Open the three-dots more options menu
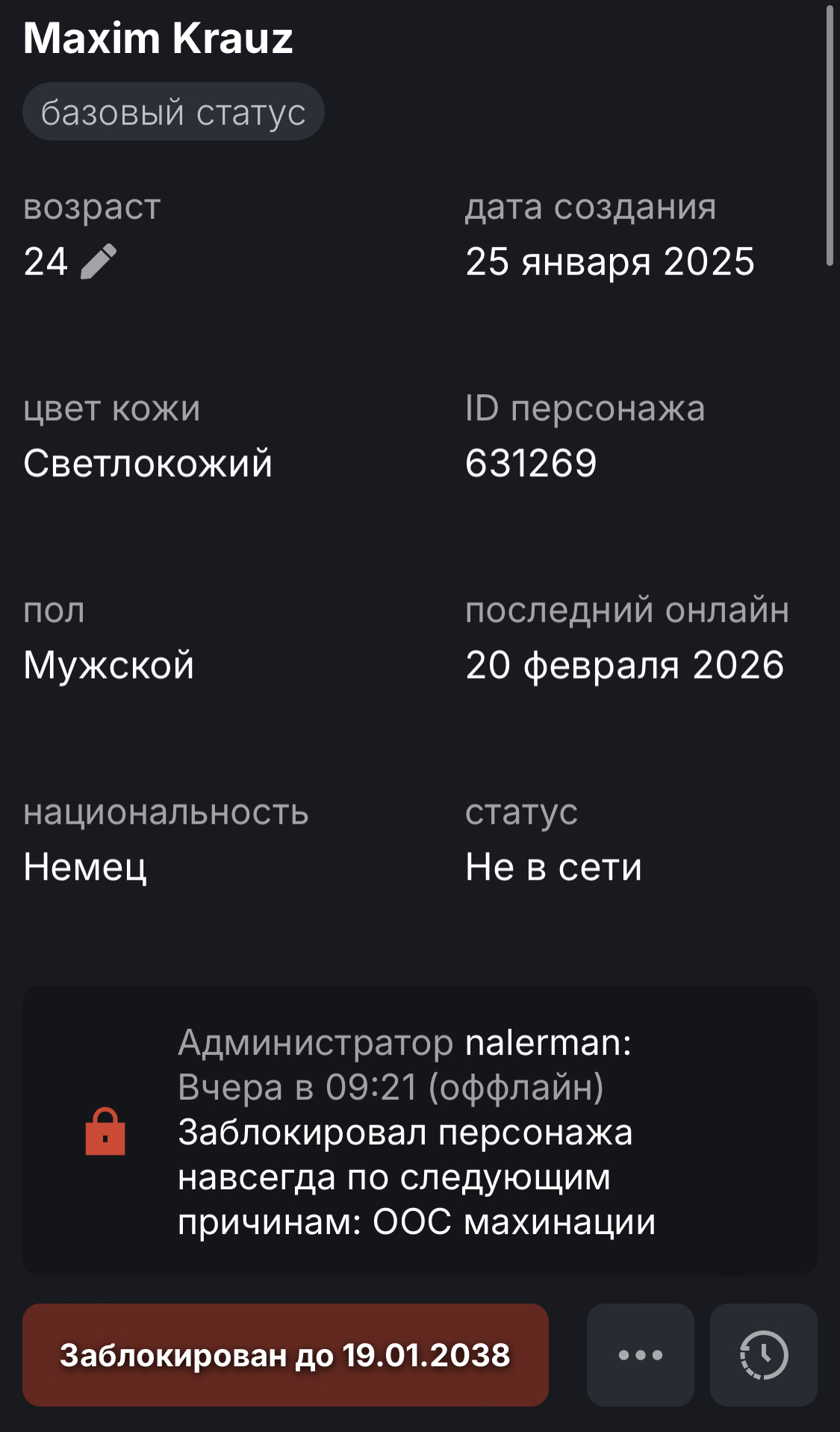 (x=640, y=1355)
